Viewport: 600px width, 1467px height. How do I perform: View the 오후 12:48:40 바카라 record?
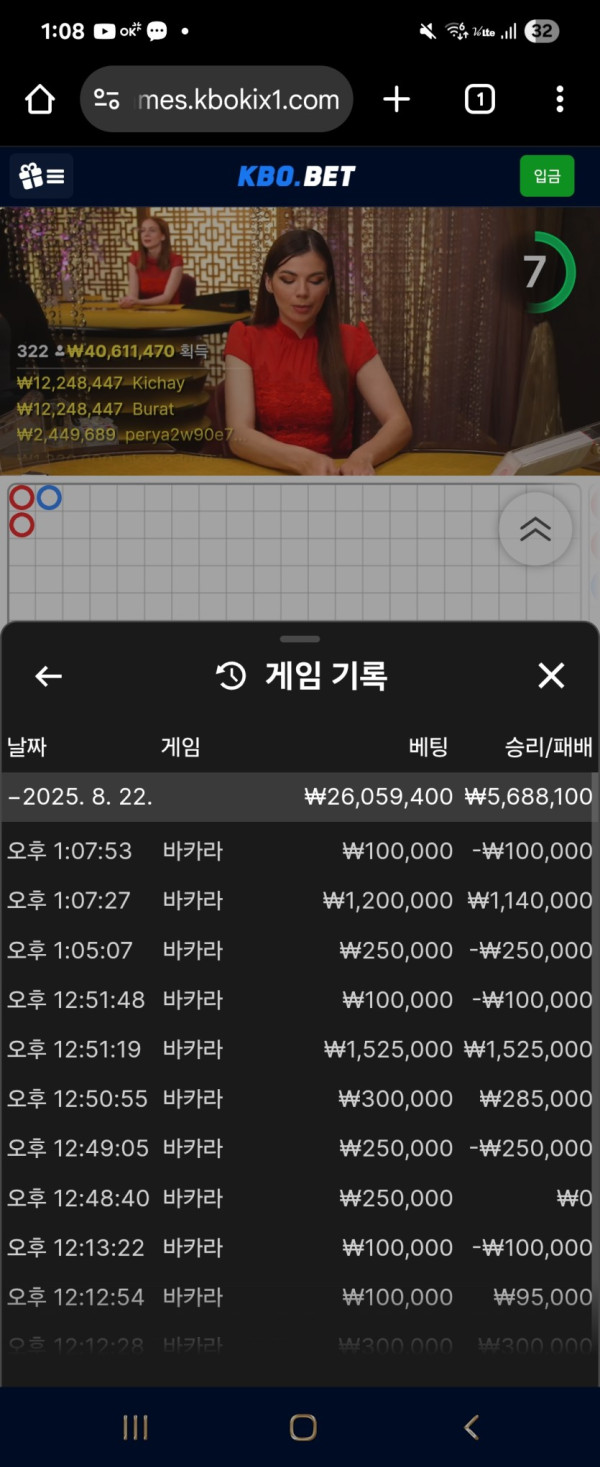(300, 1198)
